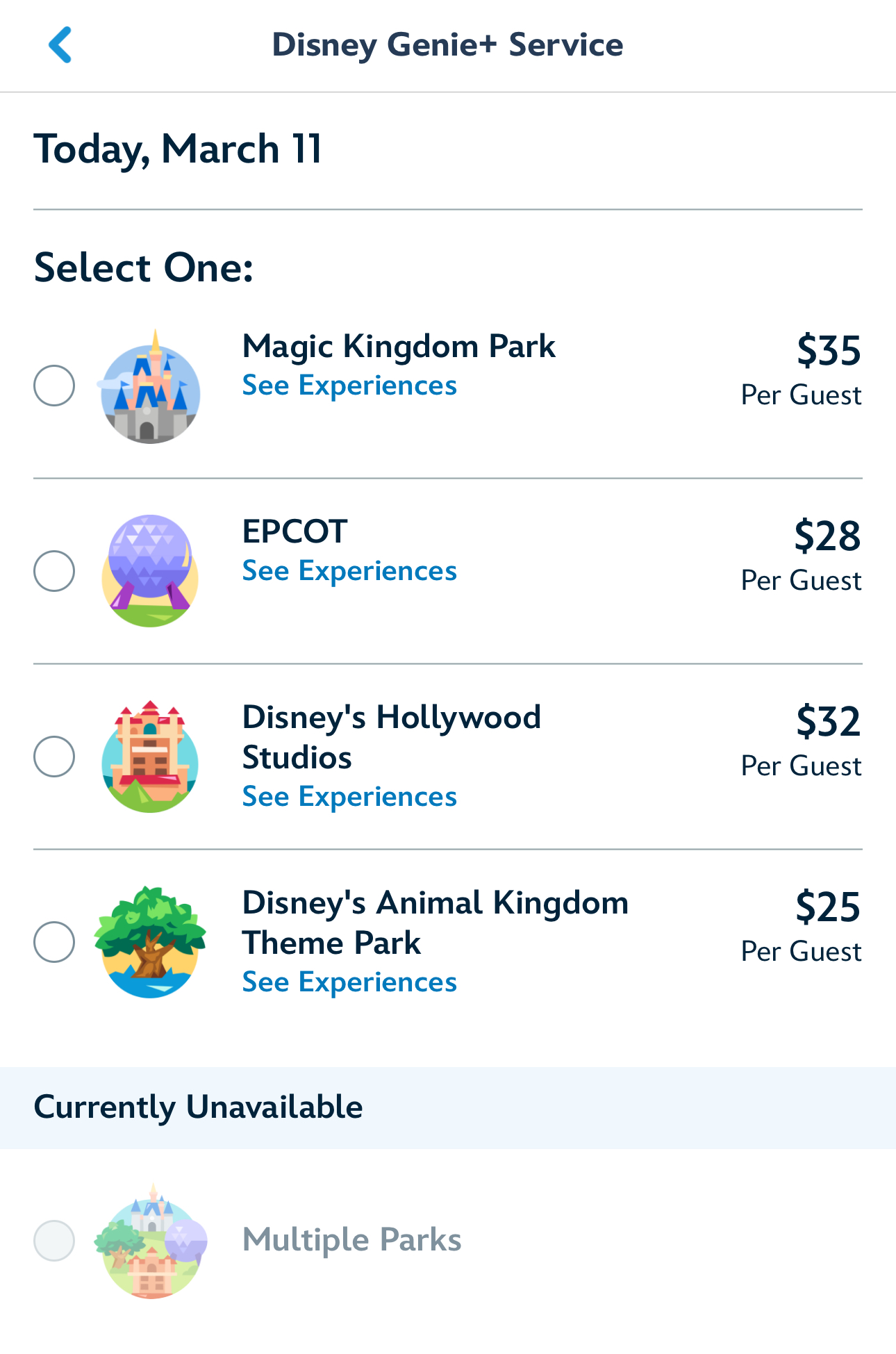Pick the Disney's Hollywood Studios radio button

[54, 757]
